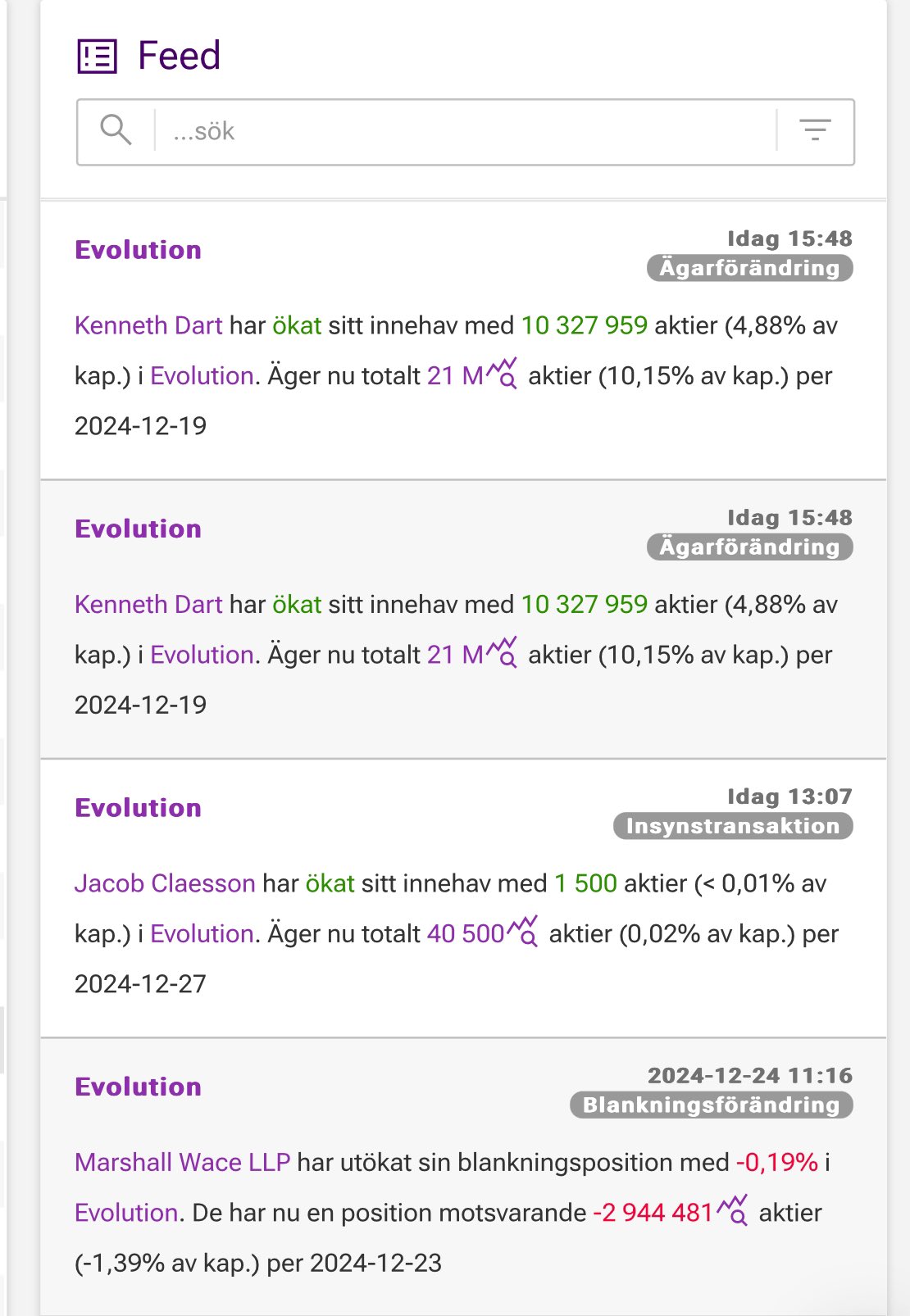View chart for 40 500 shares holding
The width and height of the screenshot is (910, 1316).
(x=523, y=932)
